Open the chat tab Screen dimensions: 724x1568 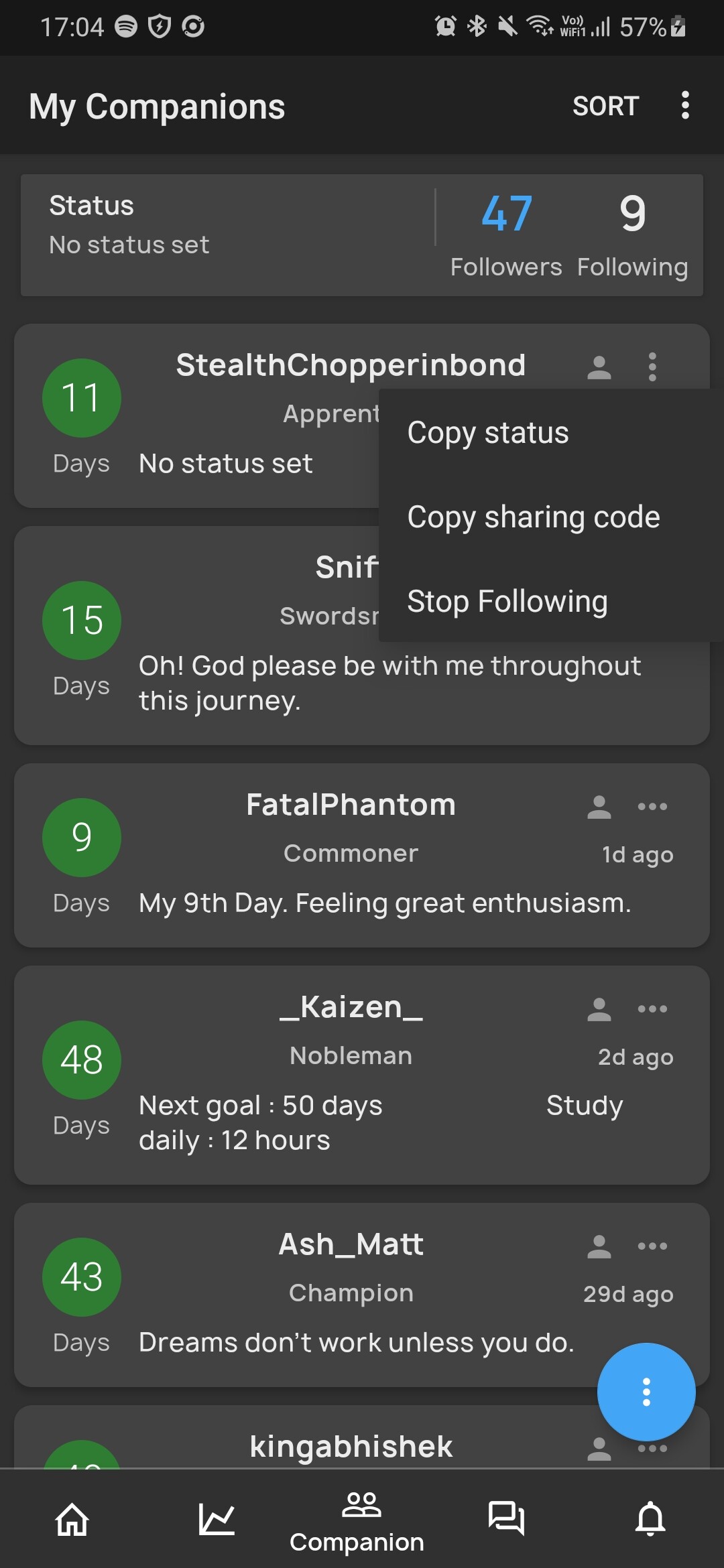pyautogui.click(x=506, y=1518)
